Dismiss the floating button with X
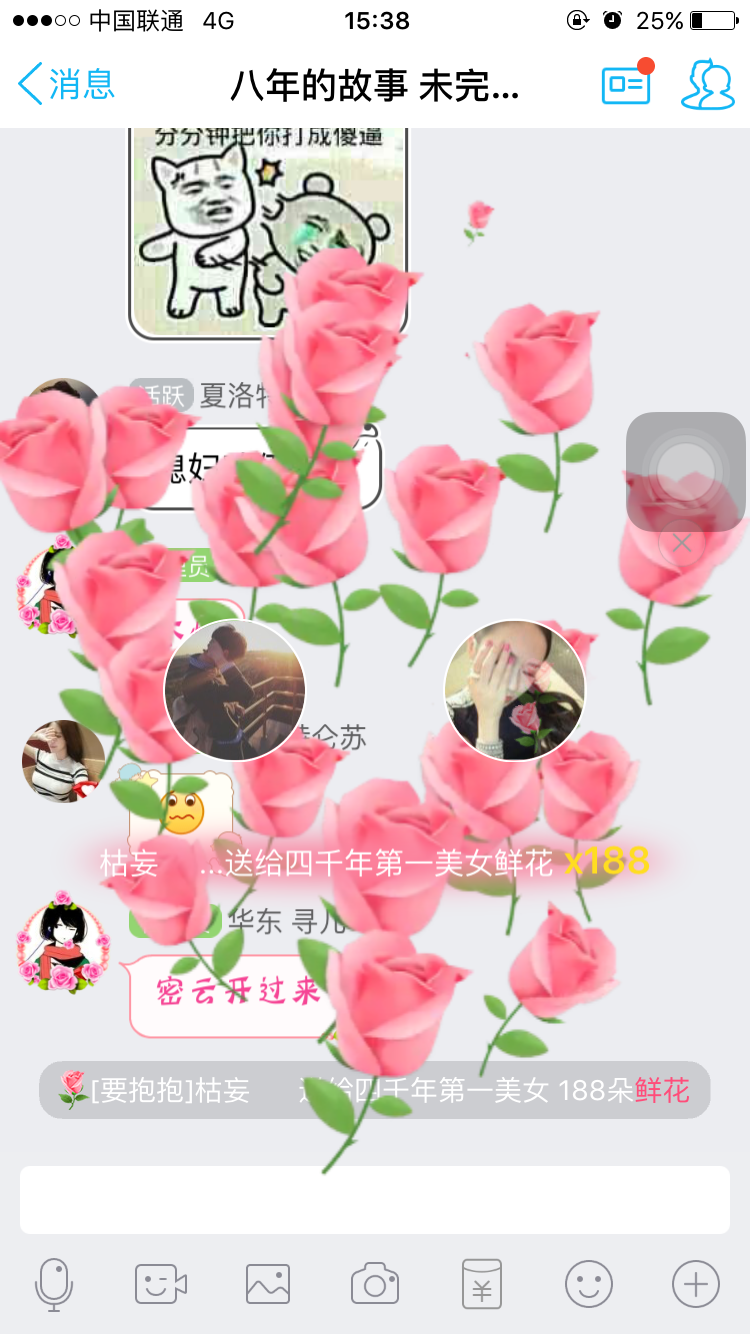 (x=682, y=543)
